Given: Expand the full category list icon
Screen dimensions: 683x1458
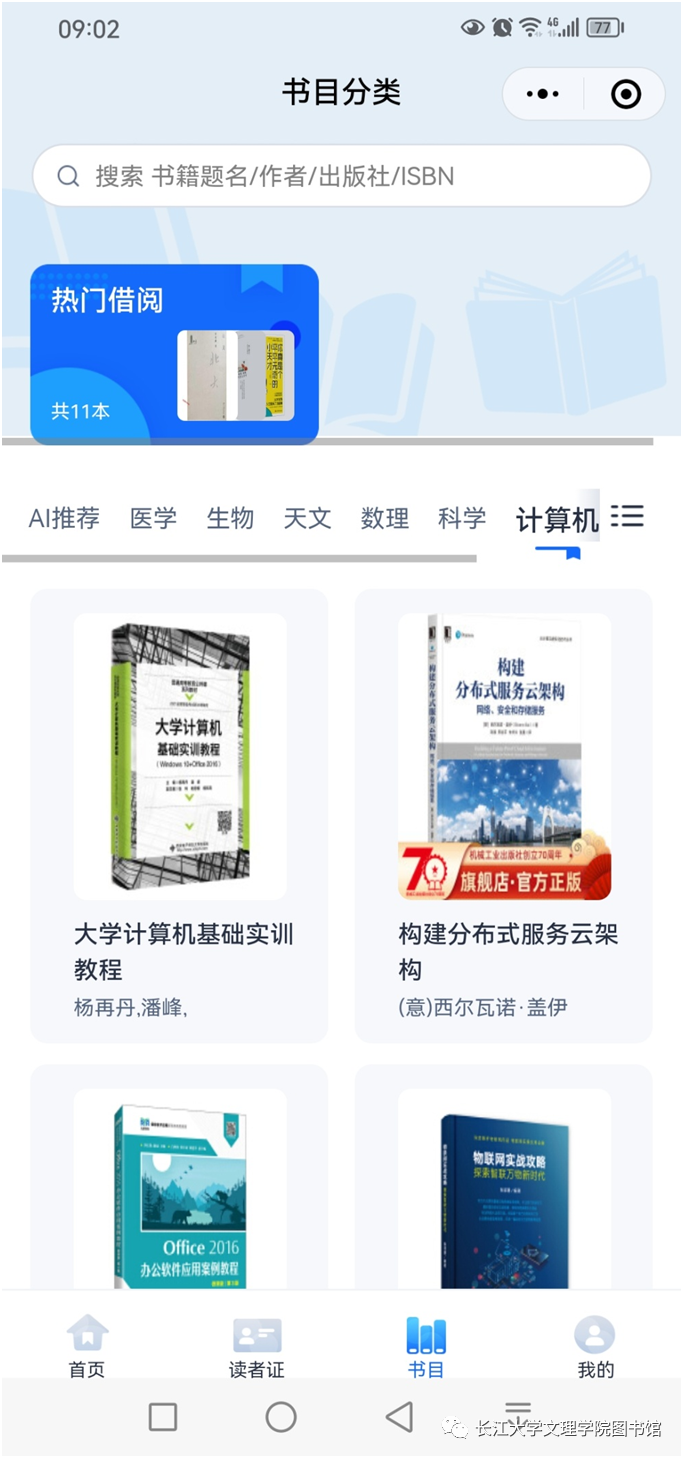Looking at the screenshot, I should [628, 516].
